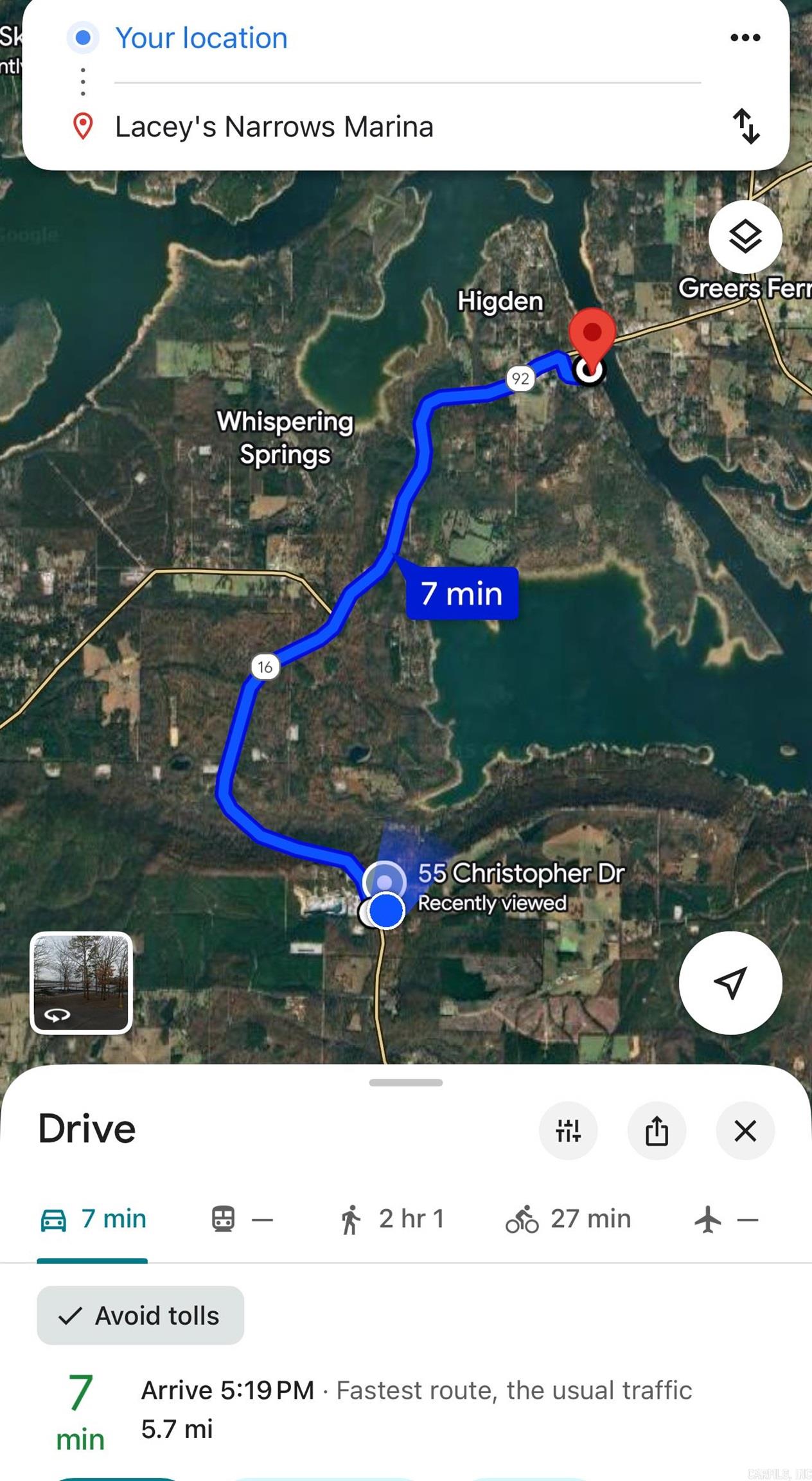This screenshot has height=1481, width=812.
Task: Open map layers selector
Action: [745, 237]
